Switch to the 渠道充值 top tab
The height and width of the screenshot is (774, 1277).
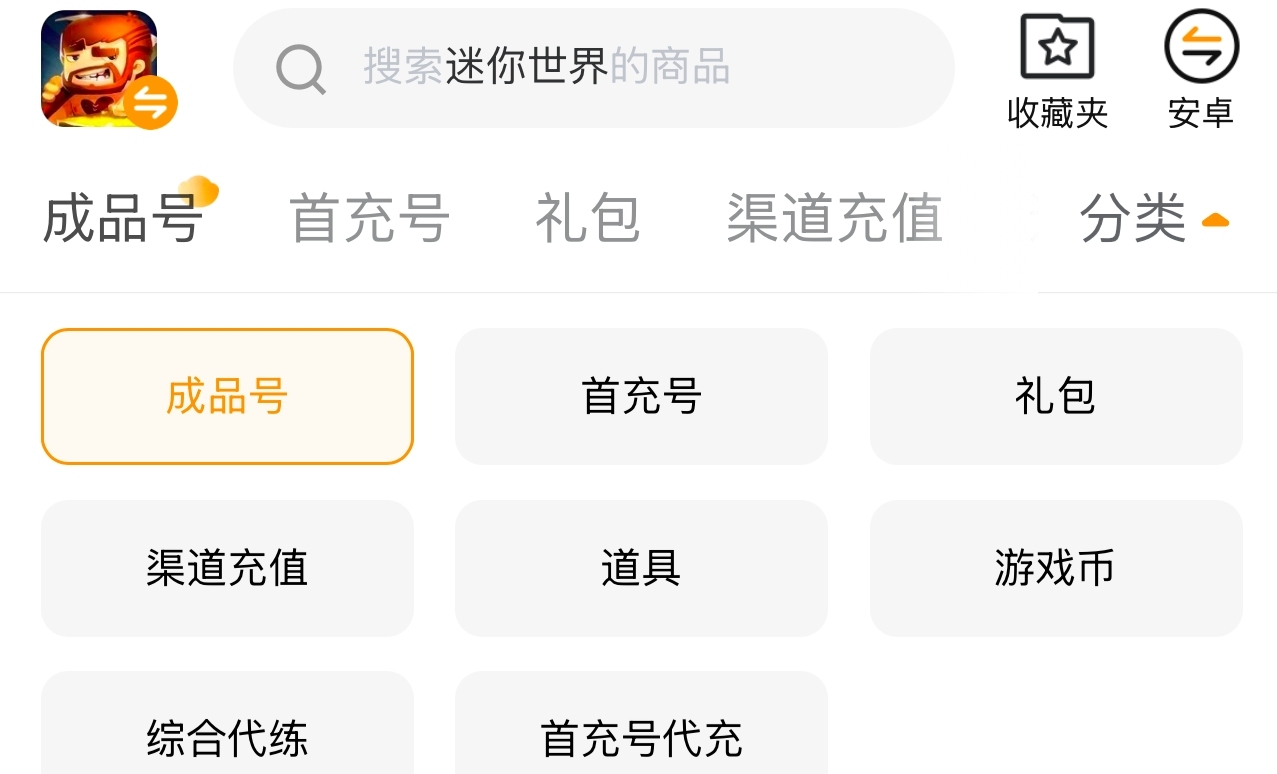(834, 218)
